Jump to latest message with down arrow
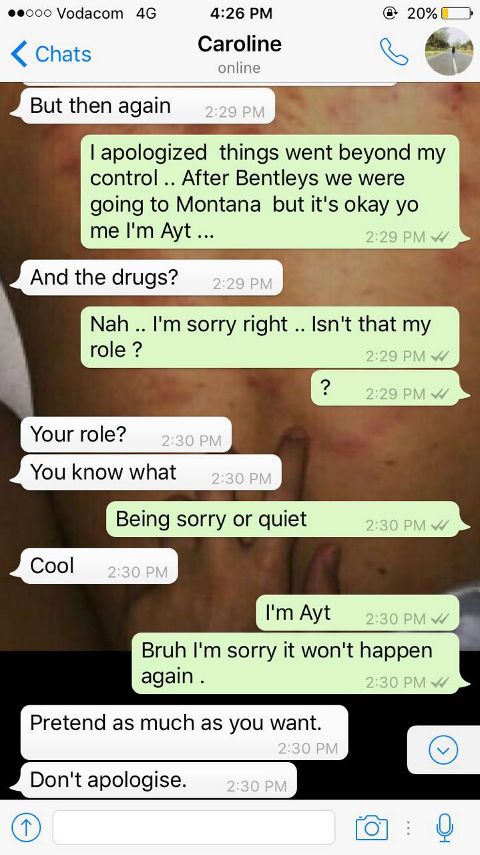480x855 pixels. (443, 750)
